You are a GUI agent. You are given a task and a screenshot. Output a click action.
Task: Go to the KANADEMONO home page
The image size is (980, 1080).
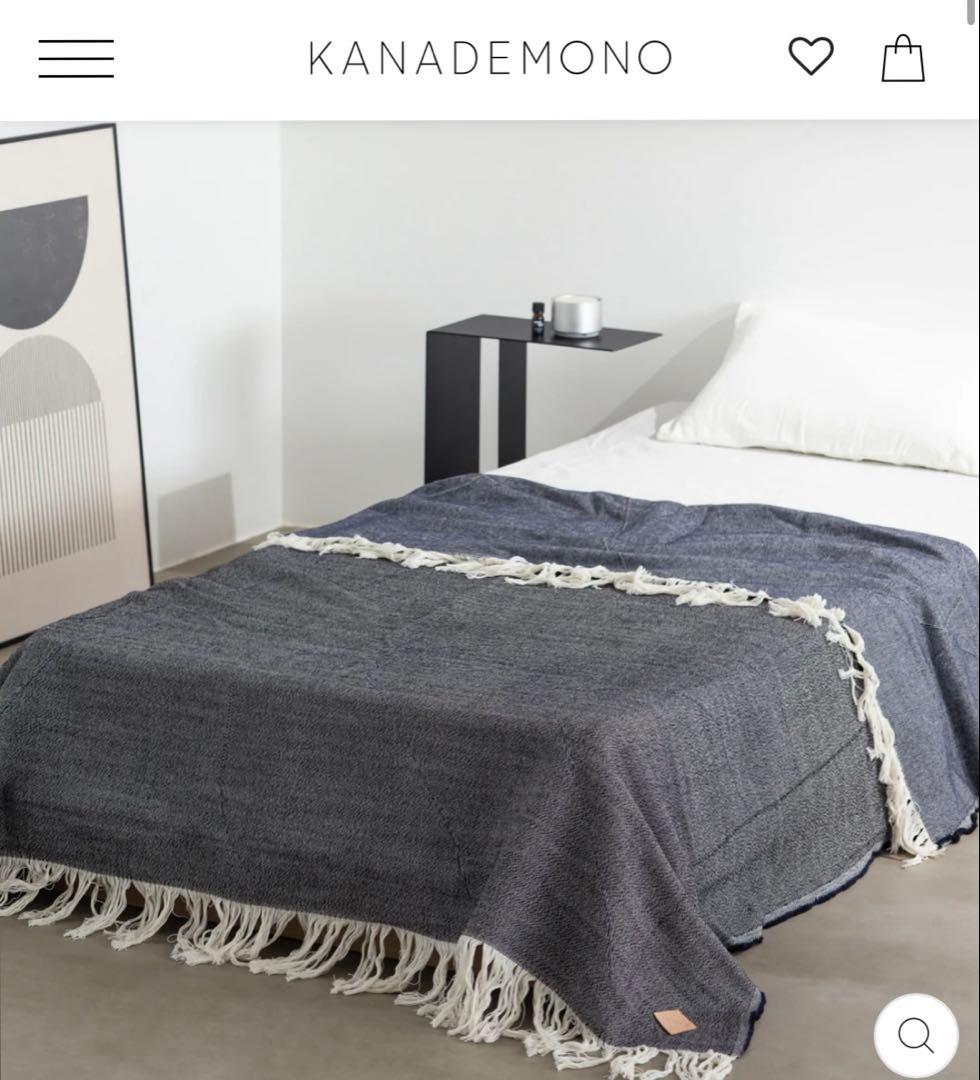(490, 59)
